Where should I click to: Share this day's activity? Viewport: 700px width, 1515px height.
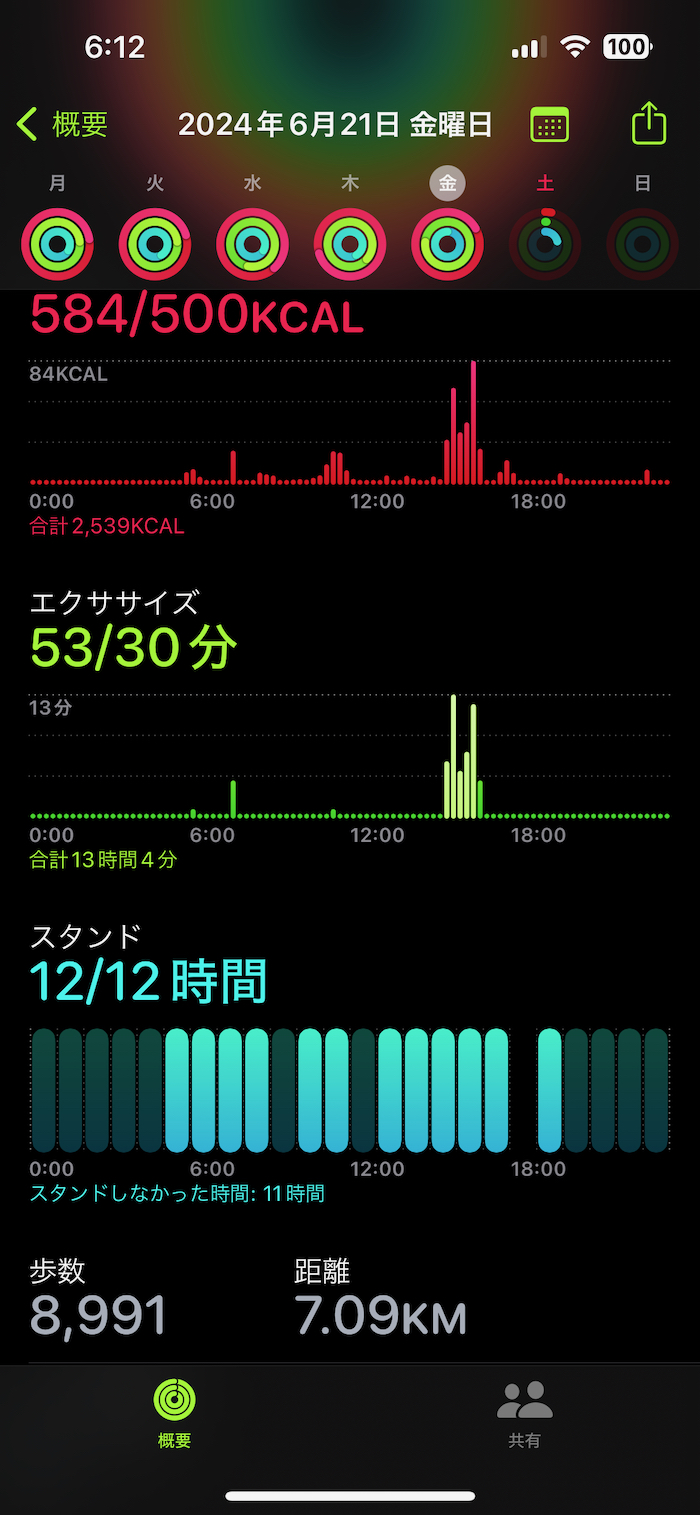click(649, 124)
